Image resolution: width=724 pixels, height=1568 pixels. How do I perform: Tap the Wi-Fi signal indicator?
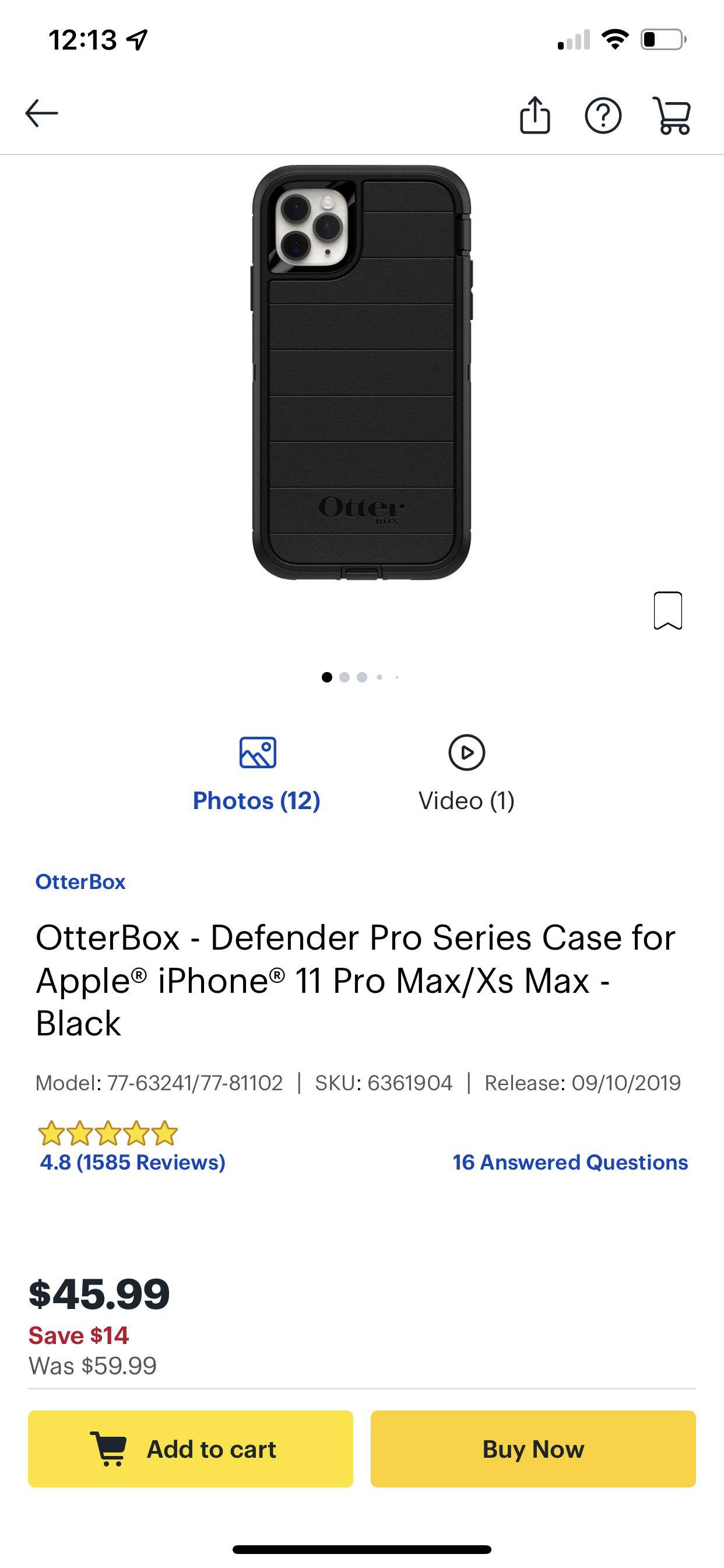[x=616, y=38]
